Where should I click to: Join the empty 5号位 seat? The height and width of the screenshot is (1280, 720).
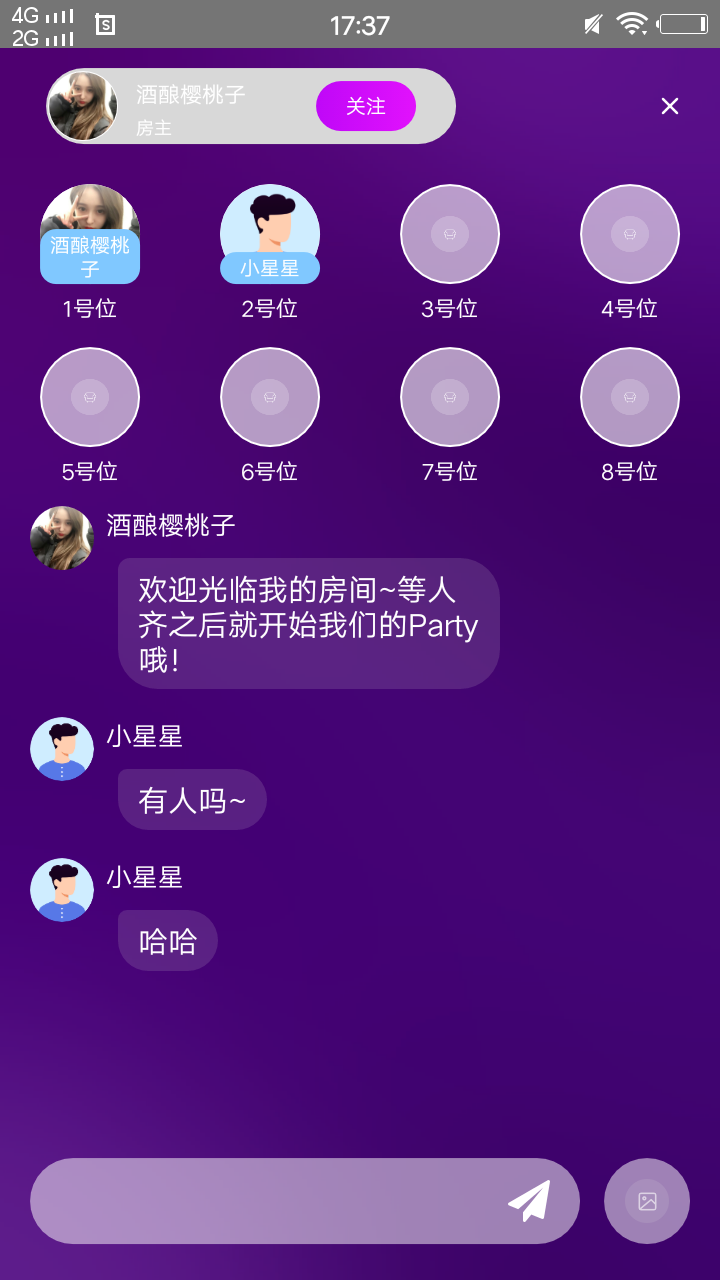click(90, 397)
